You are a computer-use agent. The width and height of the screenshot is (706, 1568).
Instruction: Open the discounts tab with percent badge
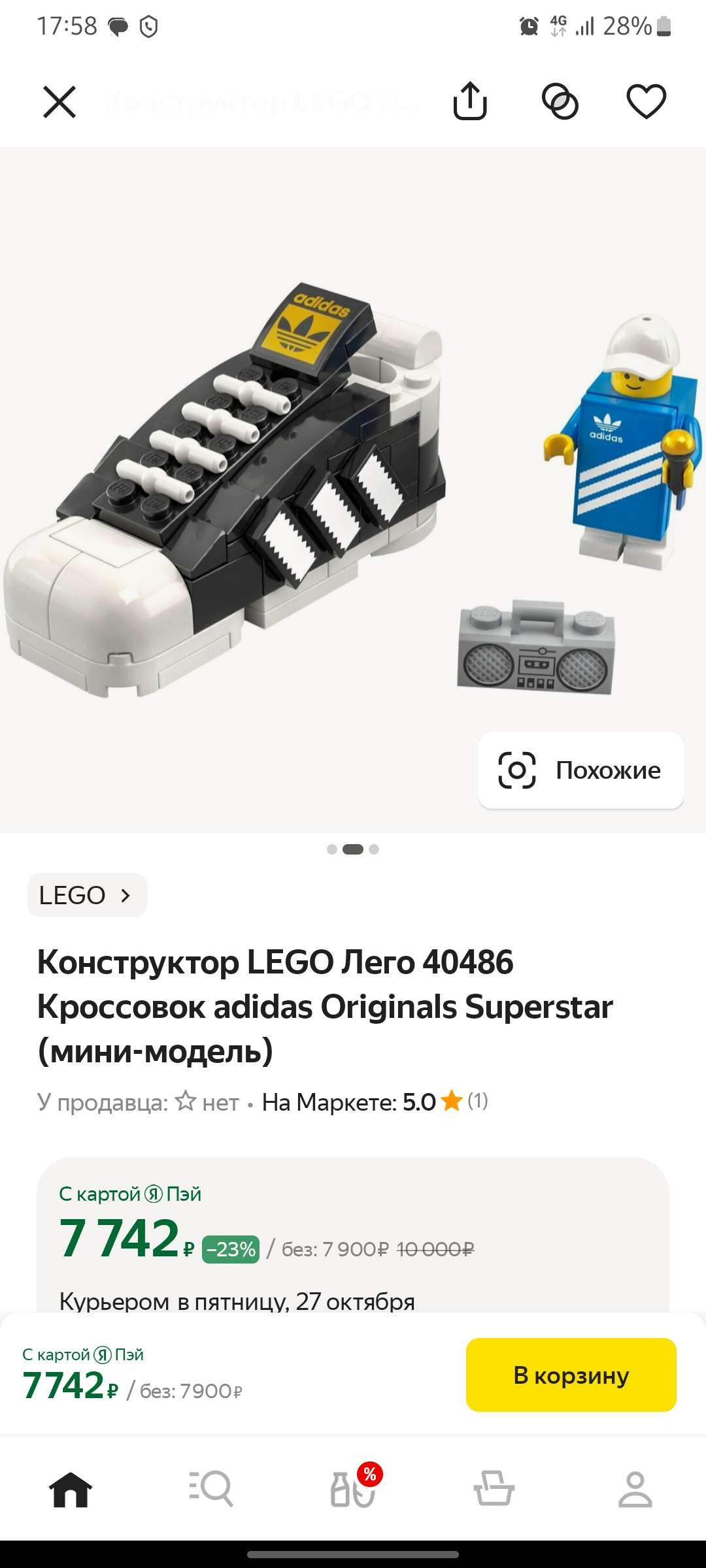point(354,1489)
